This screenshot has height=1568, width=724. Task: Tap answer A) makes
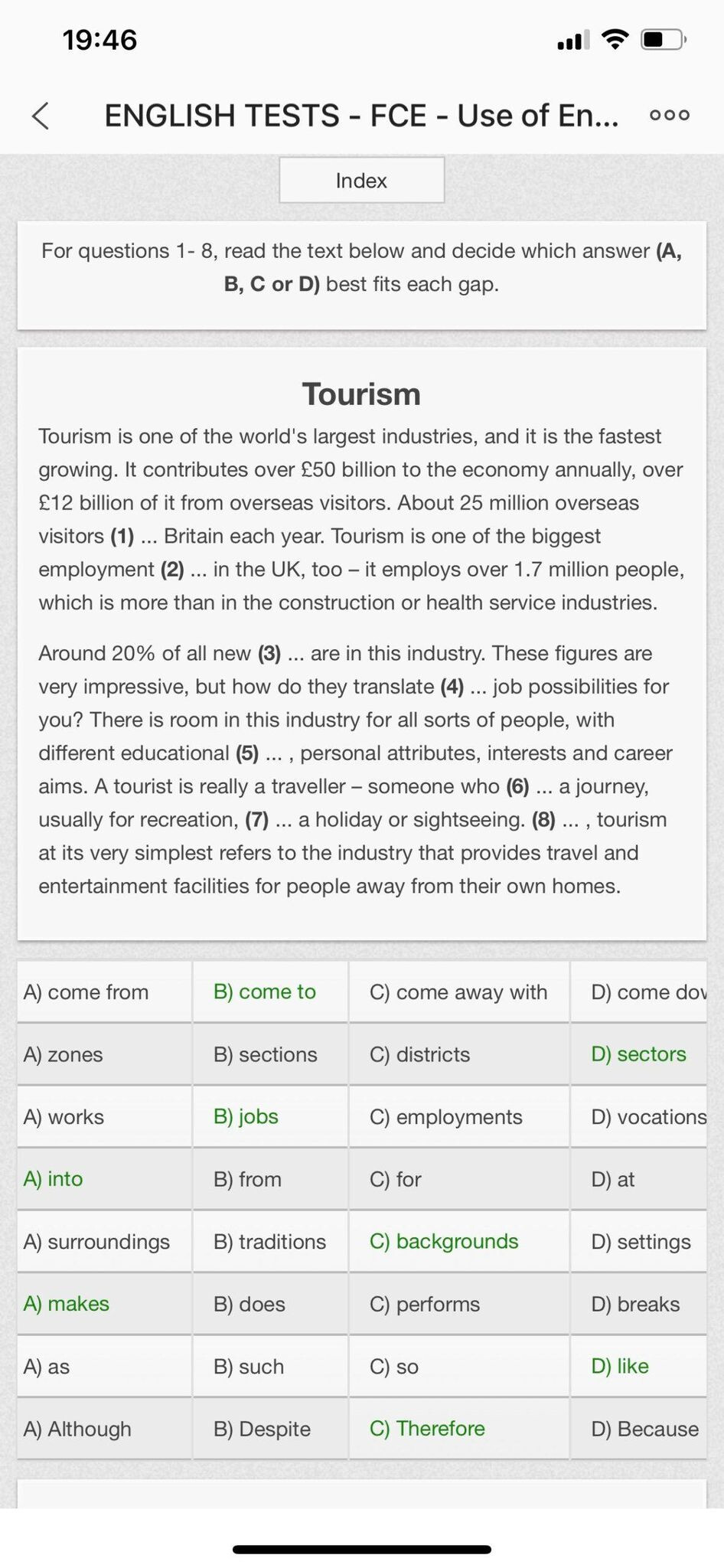tap(67, 1304)
